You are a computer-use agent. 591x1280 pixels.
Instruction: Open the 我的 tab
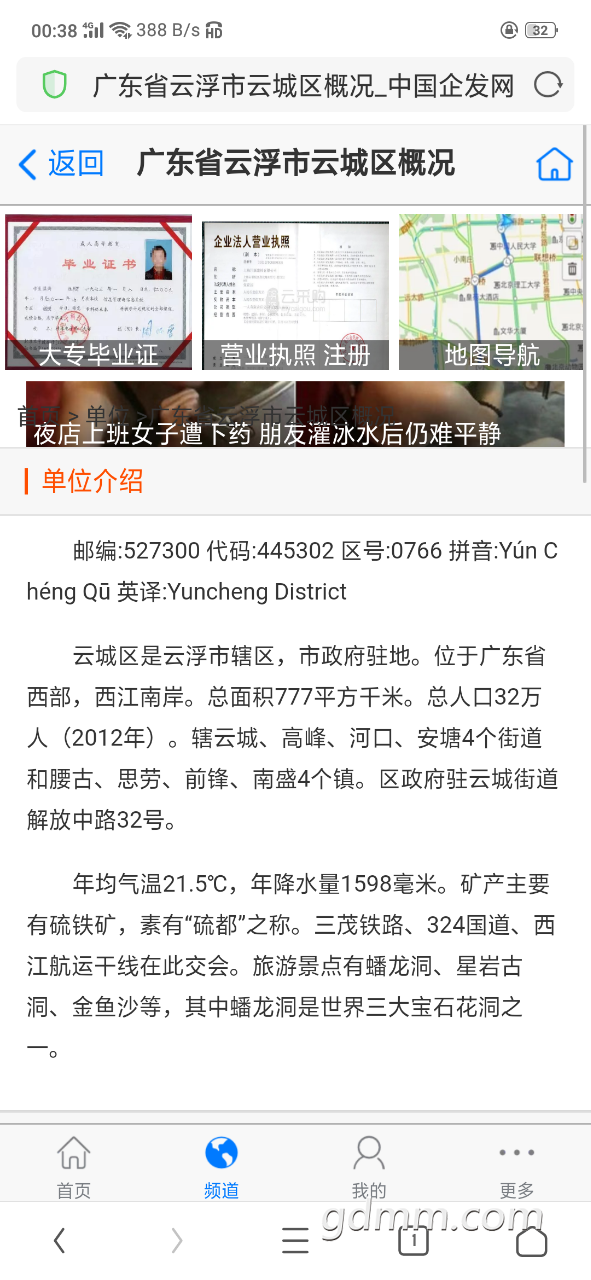pos(369,1166)
